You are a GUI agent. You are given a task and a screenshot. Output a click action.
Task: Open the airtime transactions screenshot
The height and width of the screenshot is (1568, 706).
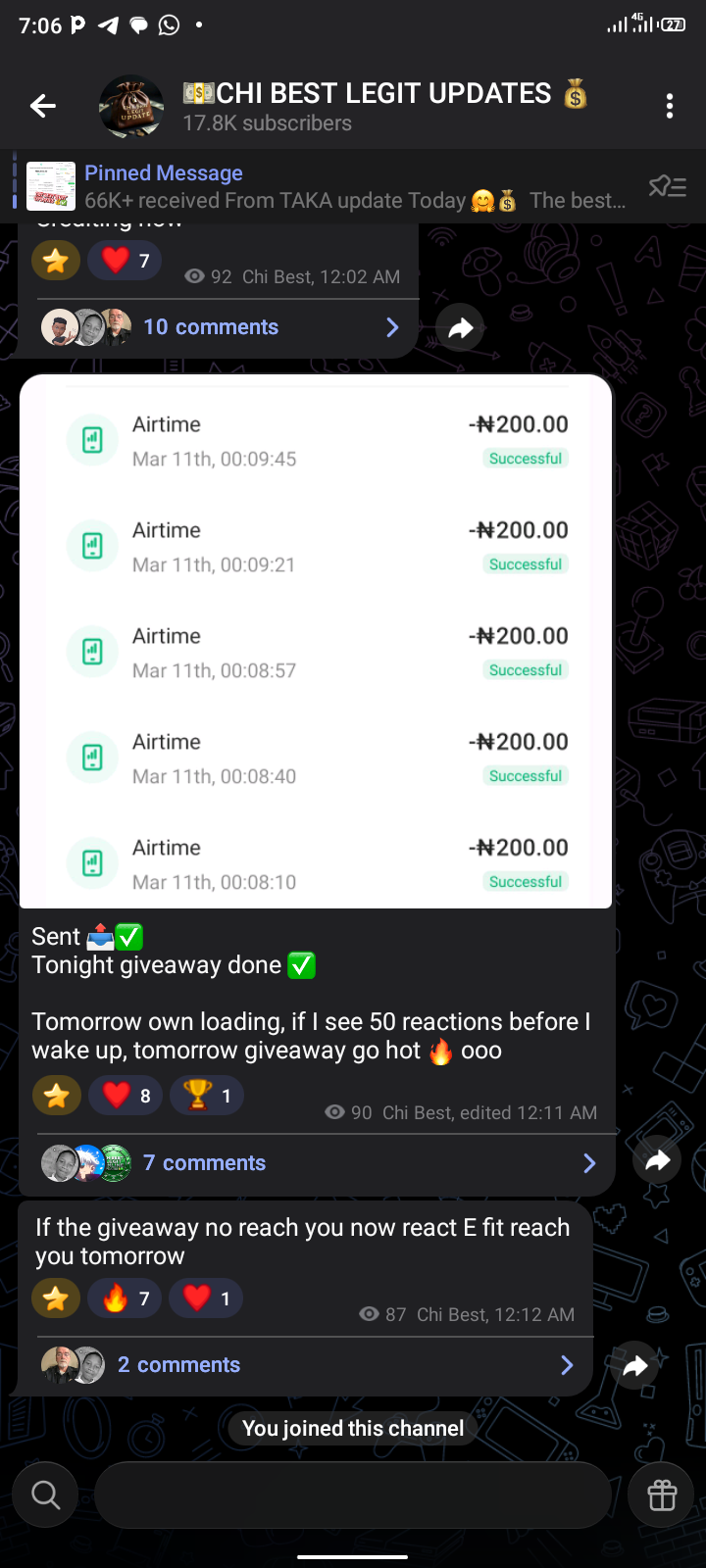pyautogui.click(x=316, y=642)
